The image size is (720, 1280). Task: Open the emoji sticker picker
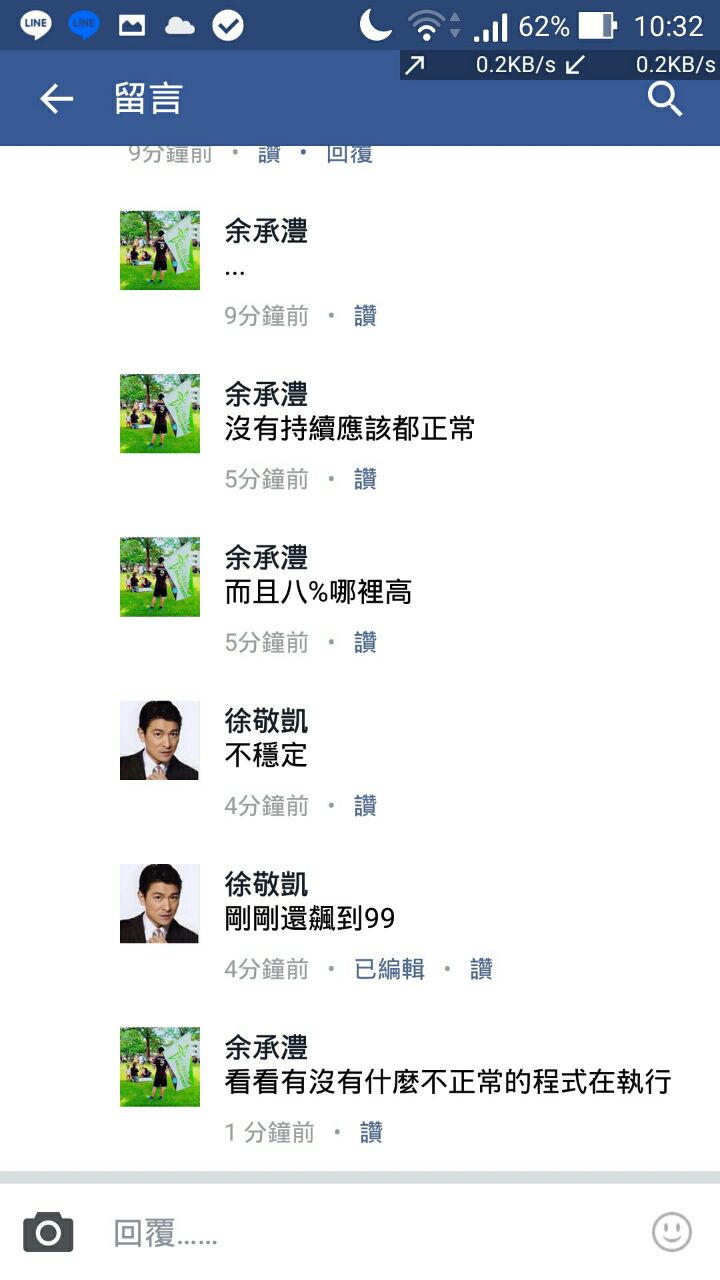click(x=671, y=1232)
